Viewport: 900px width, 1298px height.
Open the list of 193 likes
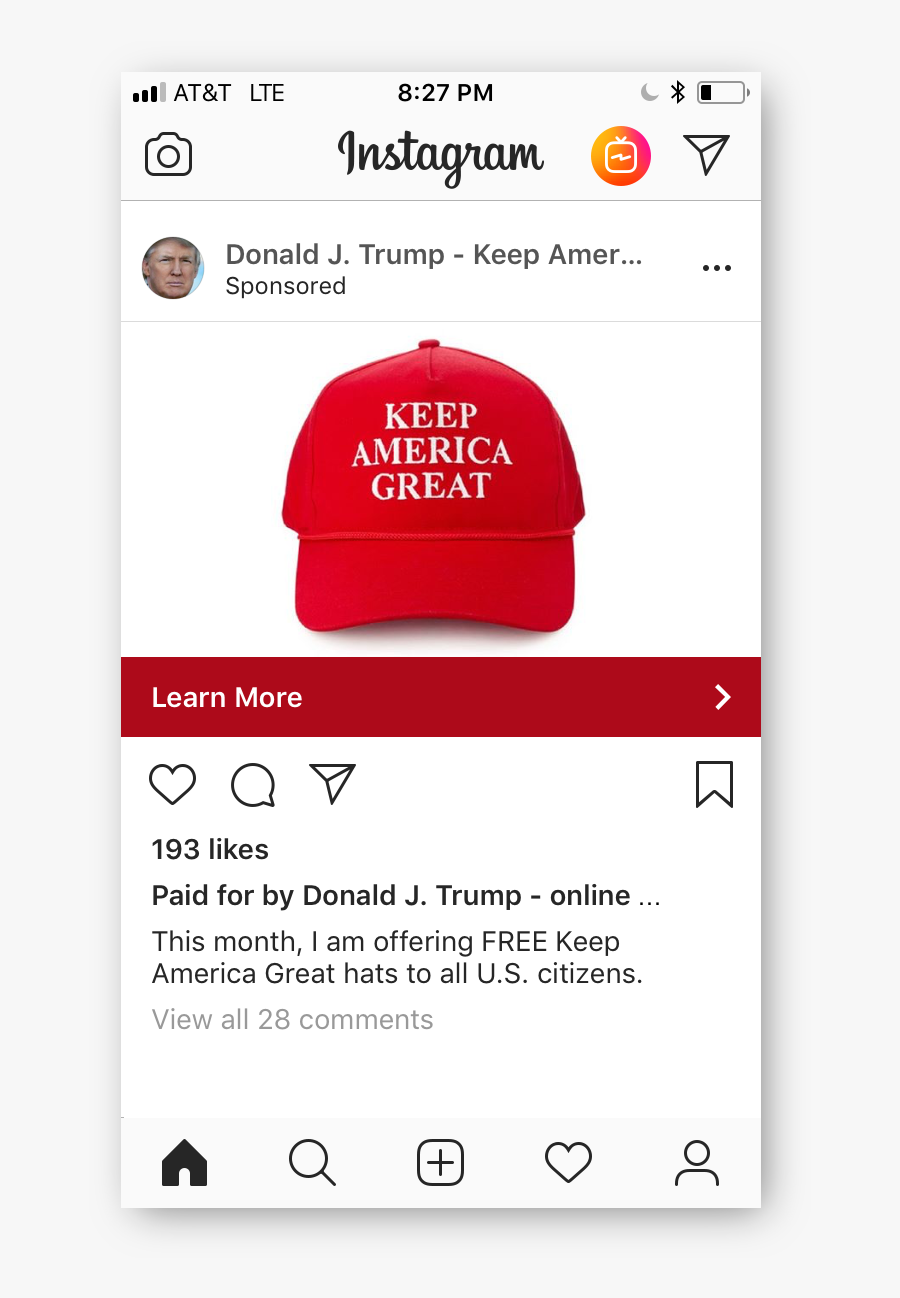(210, 849)
